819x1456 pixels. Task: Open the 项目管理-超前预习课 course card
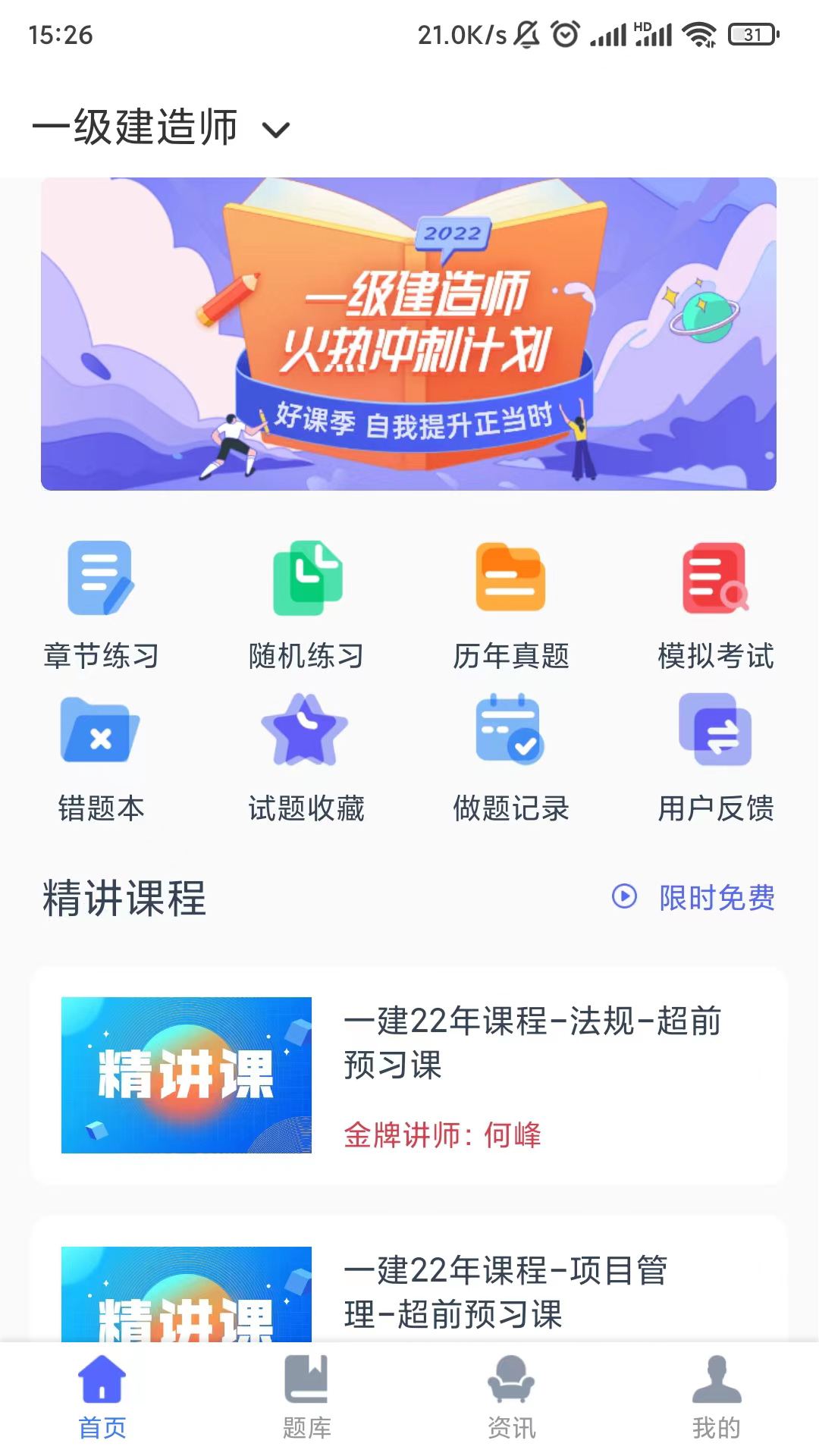click(x=409, y=1280)
